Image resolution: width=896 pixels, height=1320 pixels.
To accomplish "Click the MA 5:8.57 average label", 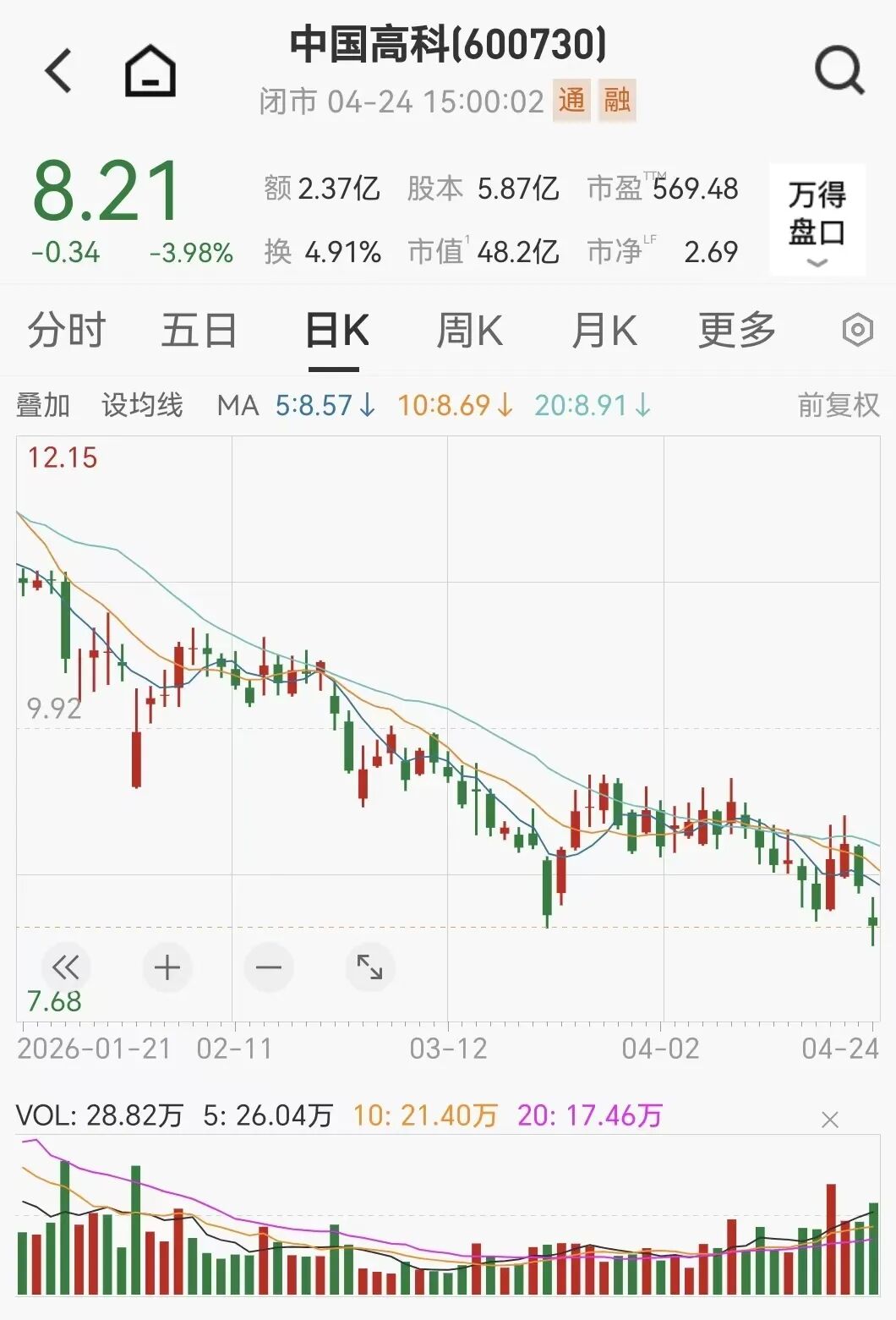I will click(316, 405).
